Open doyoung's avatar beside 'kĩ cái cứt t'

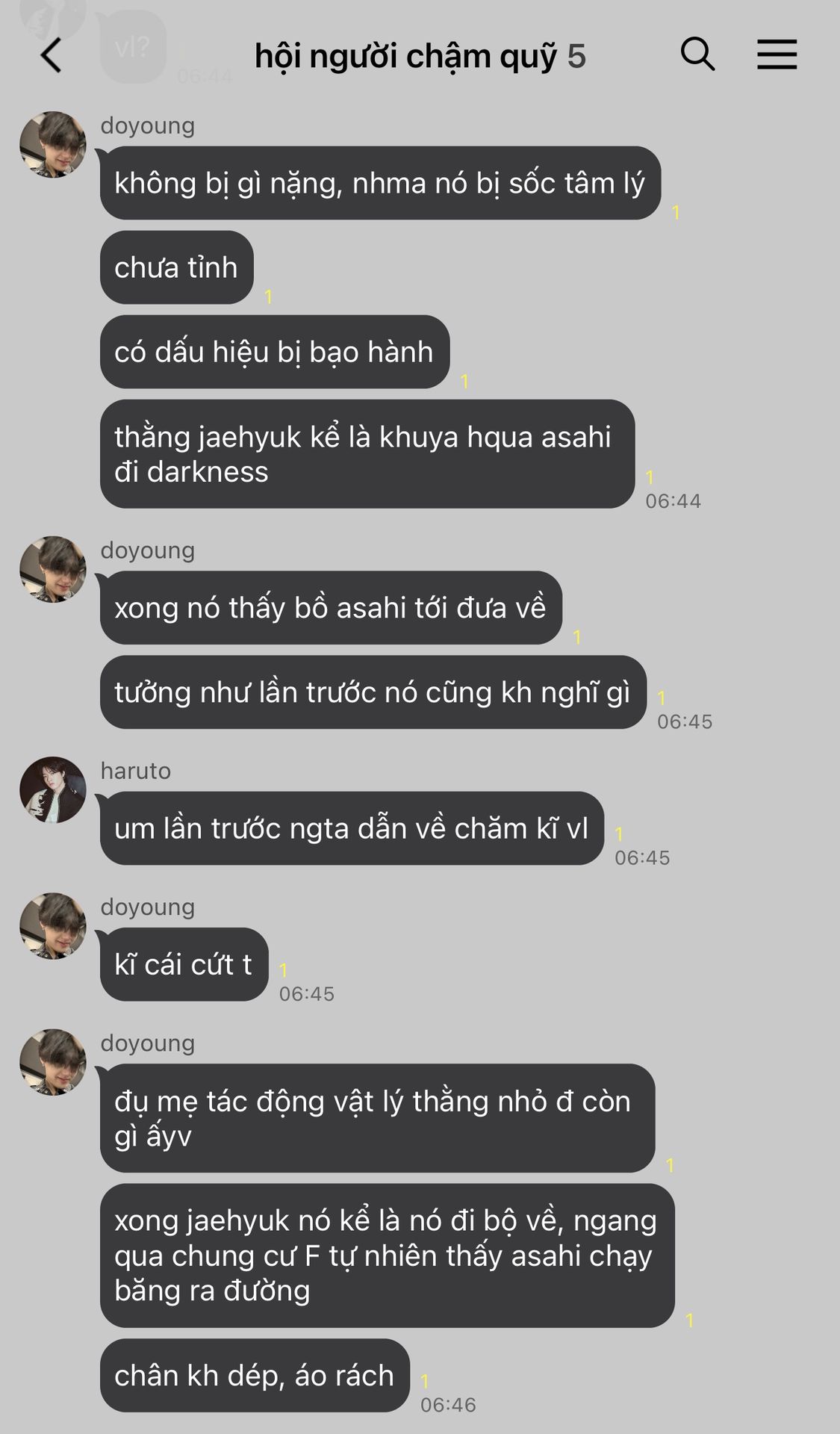(x=53, y=926)
